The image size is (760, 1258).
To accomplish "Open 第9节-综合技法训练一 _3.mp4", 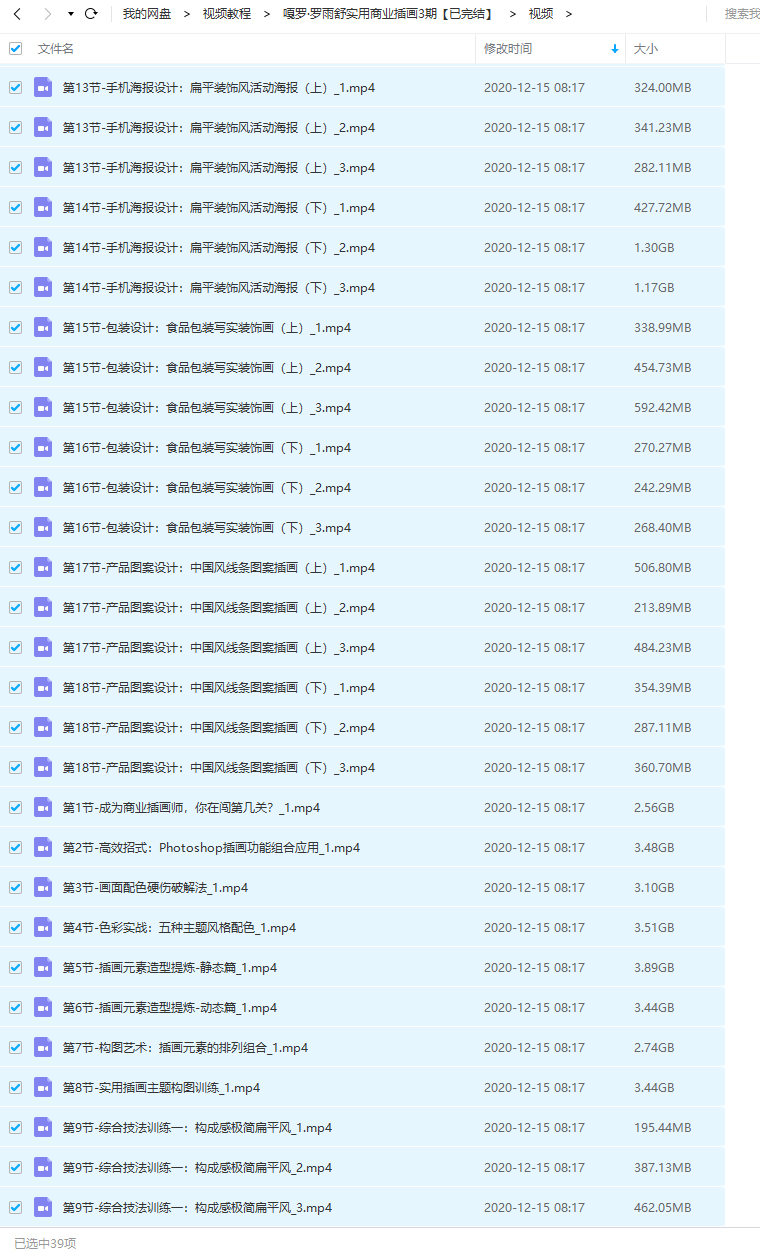I will point(197,1208).
